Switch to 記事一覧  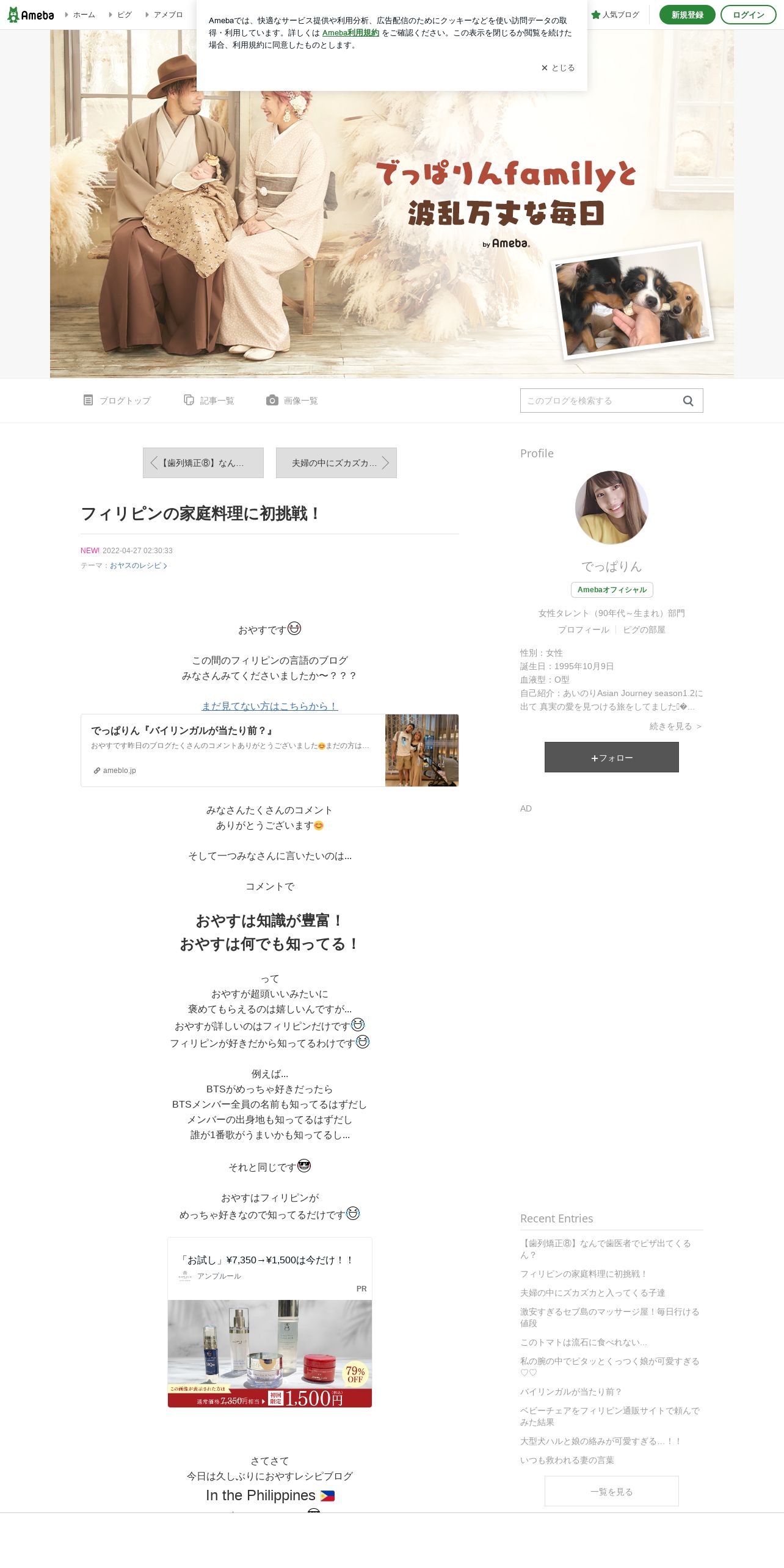[x=209, y=401]
